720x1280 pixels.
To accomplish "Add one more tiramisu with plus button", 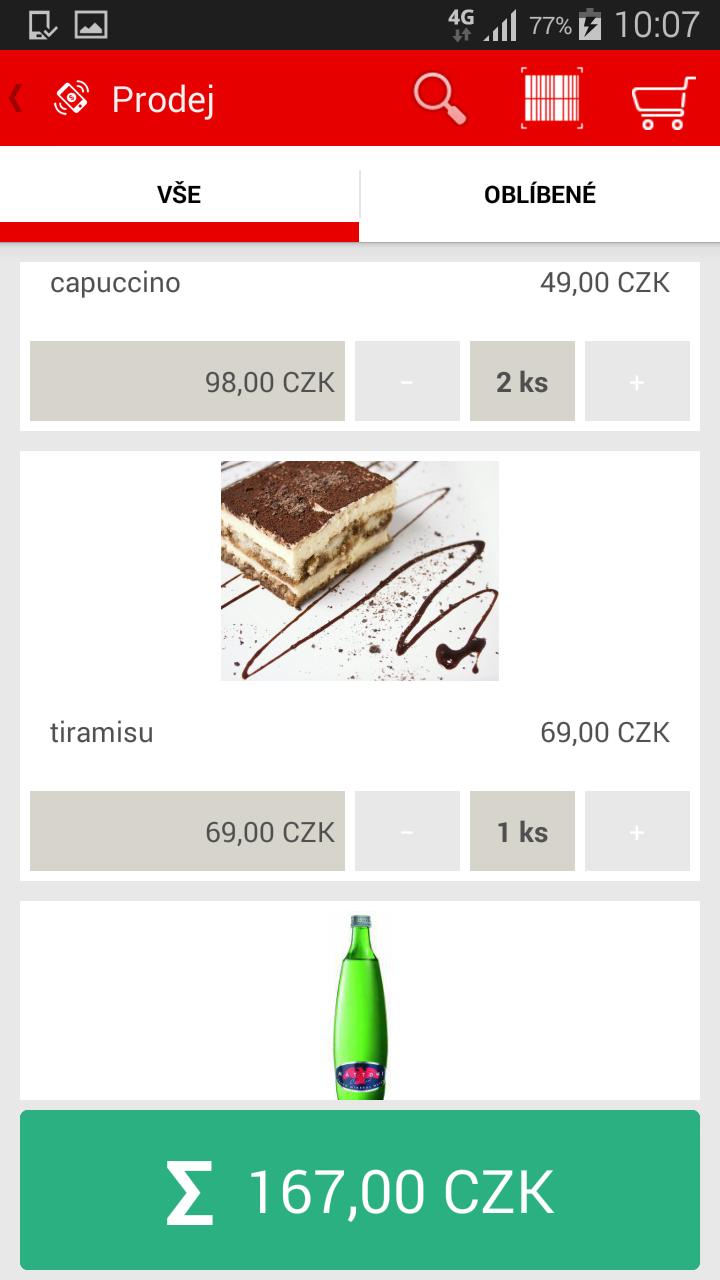I will (637, 831).
